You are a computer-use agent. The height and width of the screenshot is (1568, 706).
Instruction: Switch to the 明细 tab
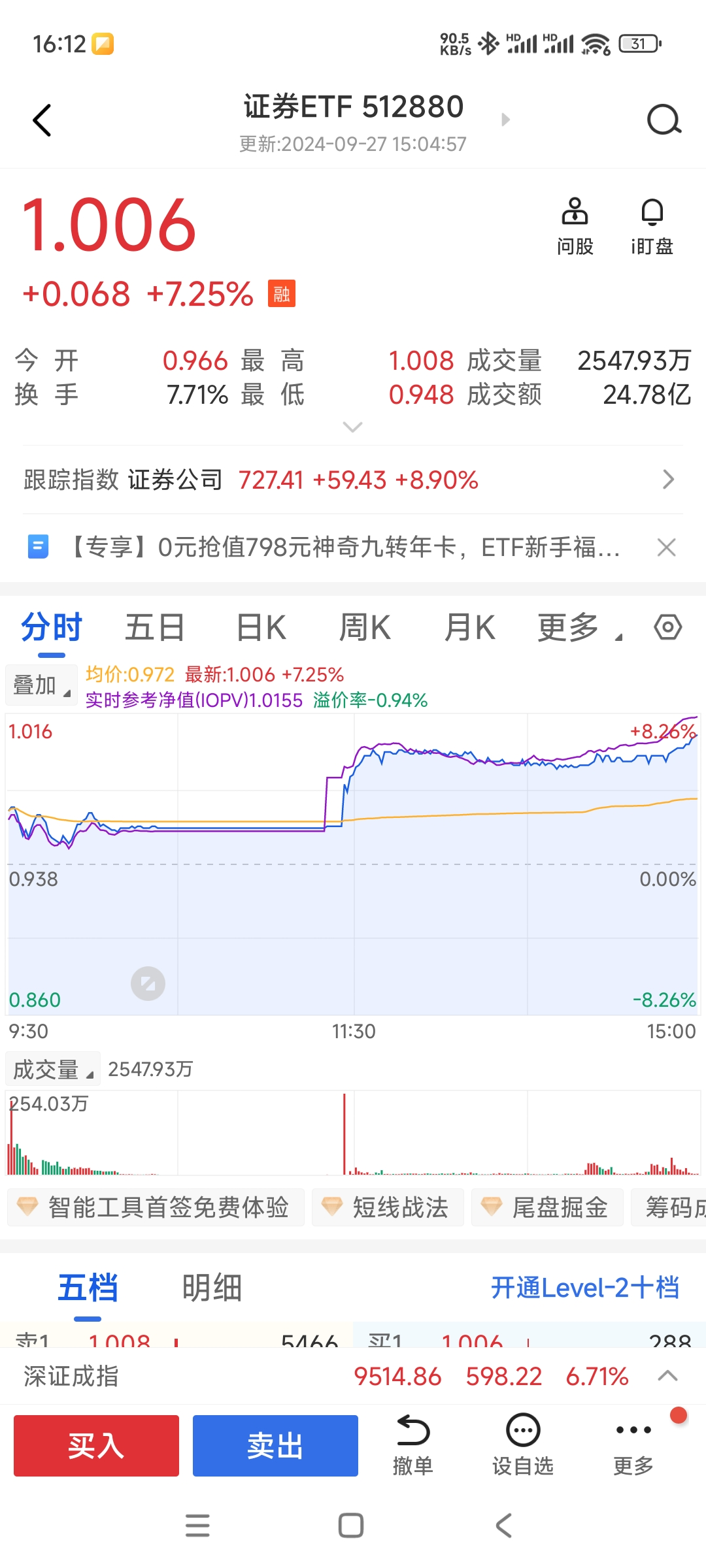coord(212,1288)
